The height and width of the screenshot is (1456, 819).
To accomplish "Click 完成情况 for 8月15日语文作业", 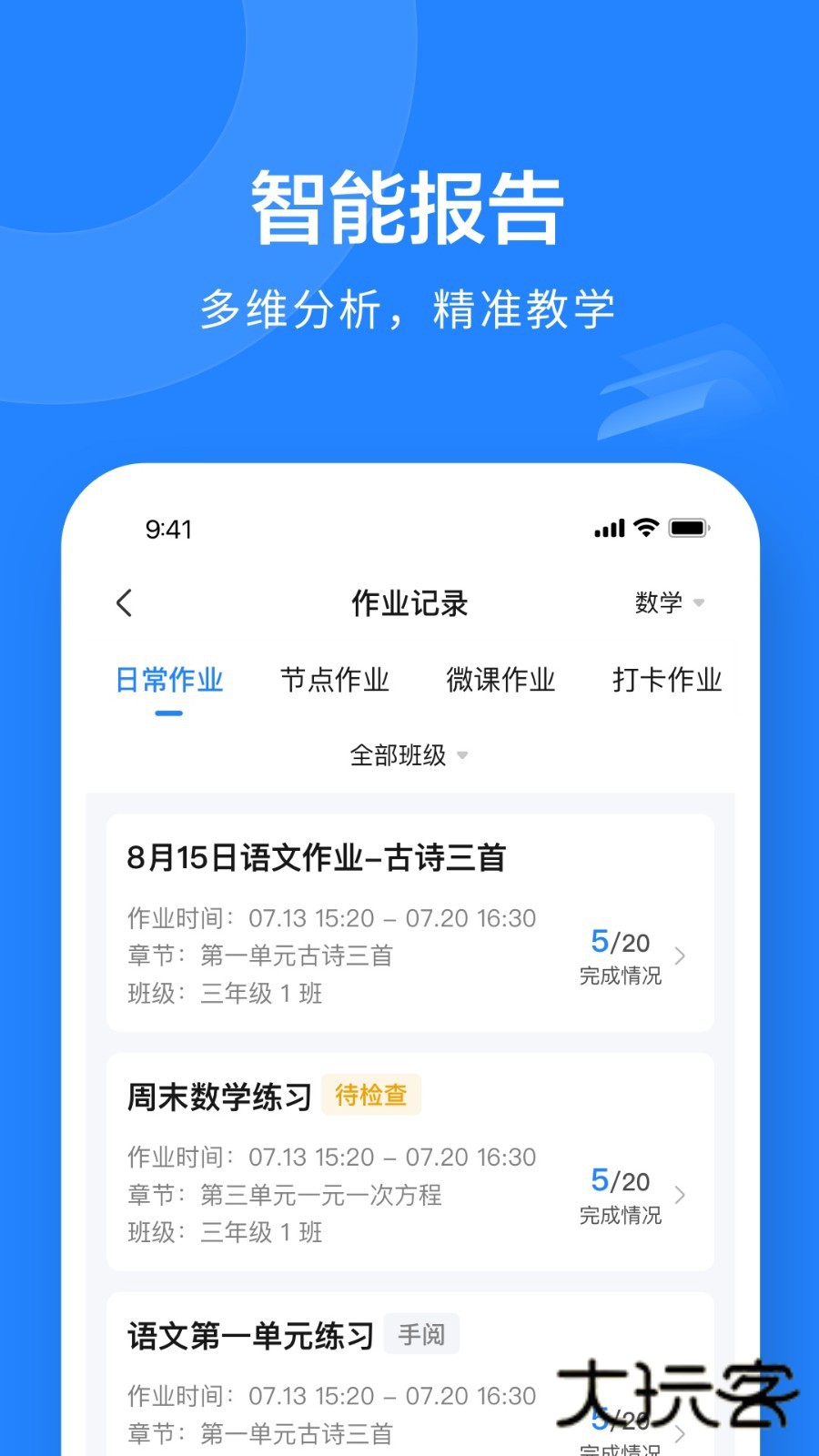I will (621, 976).
